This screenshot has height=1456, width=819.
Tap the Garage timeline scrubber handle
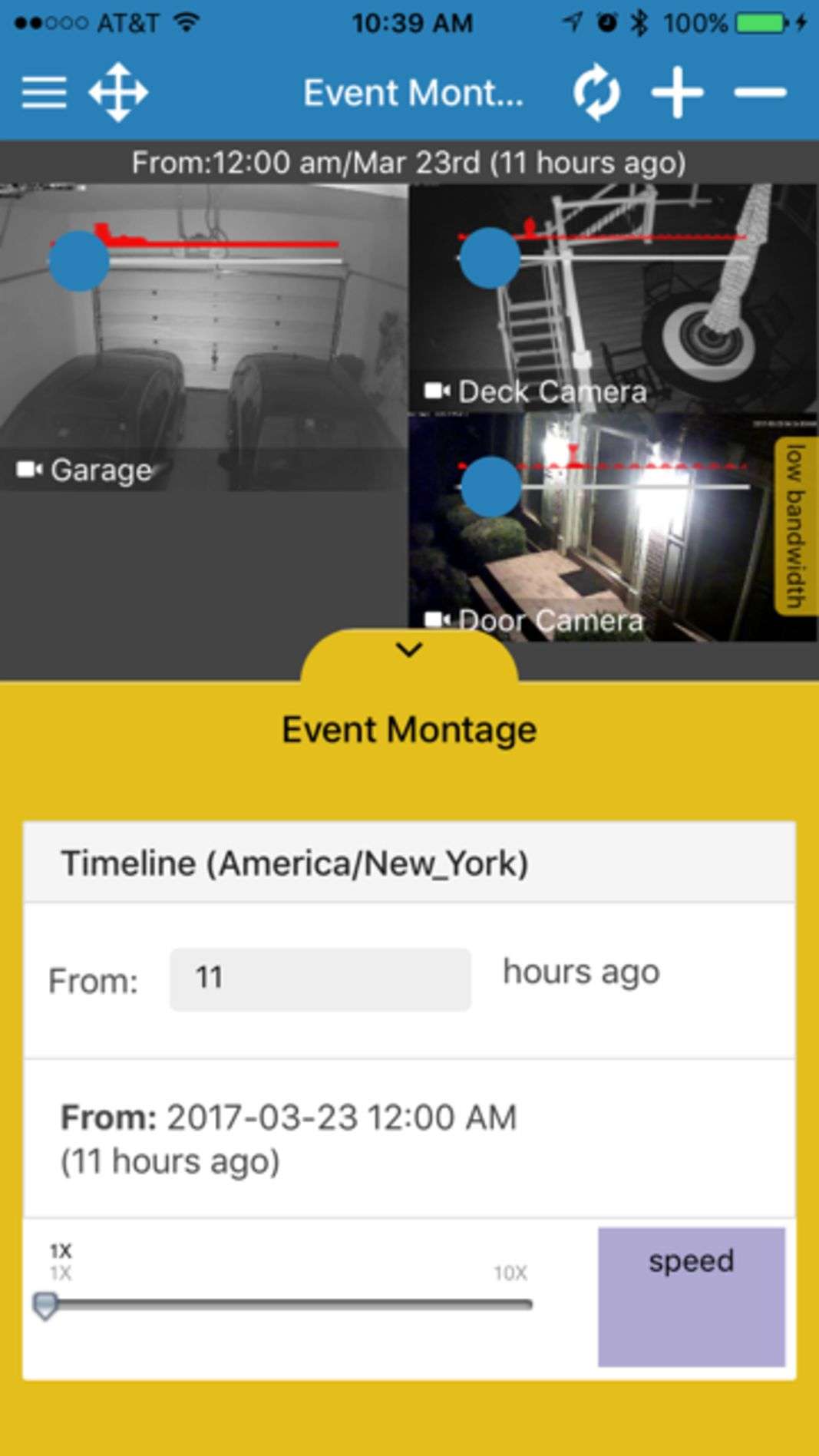79,261
